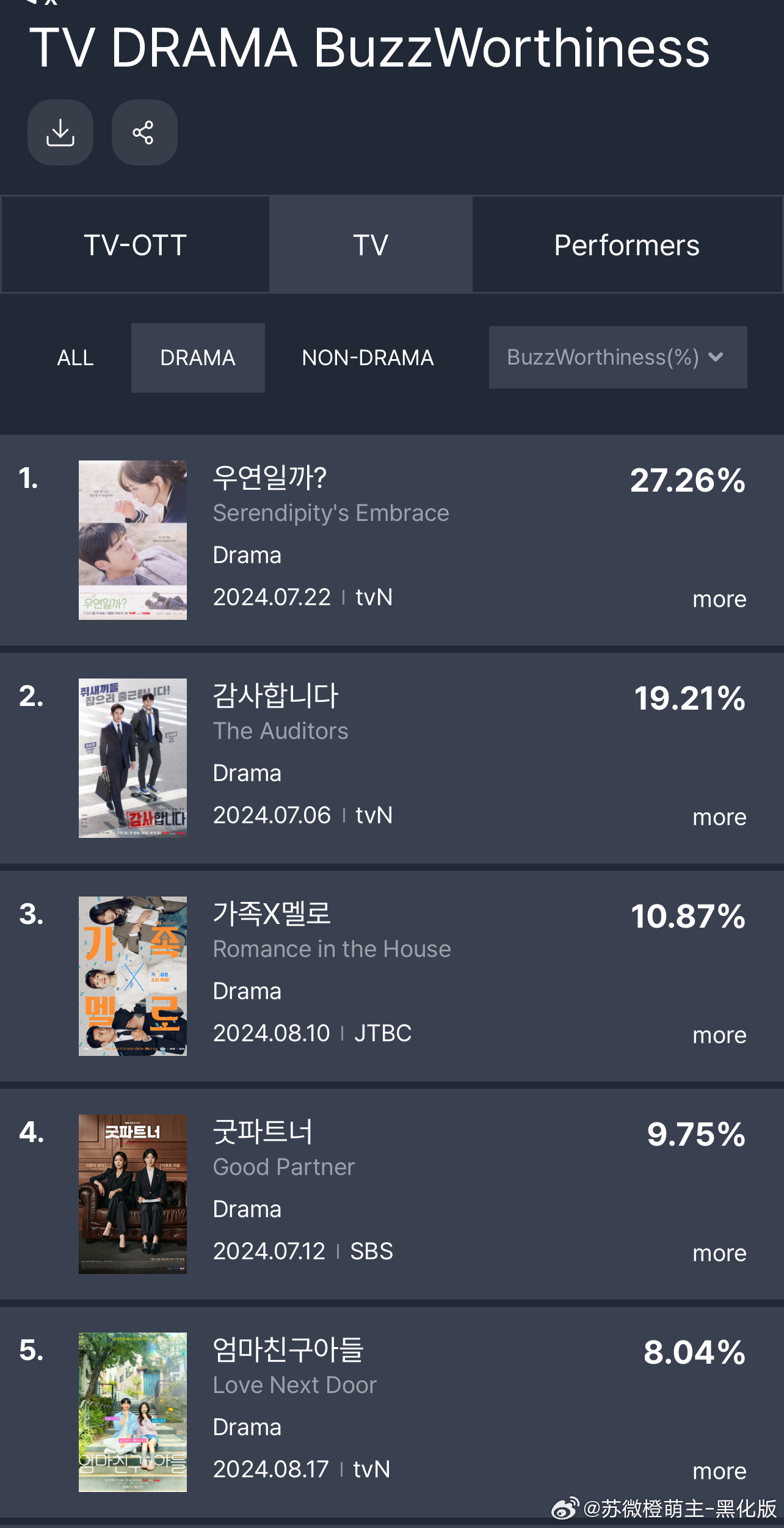Share the TV drama ranking
The width and height of the screenshot is (784, 1528).
144,133
